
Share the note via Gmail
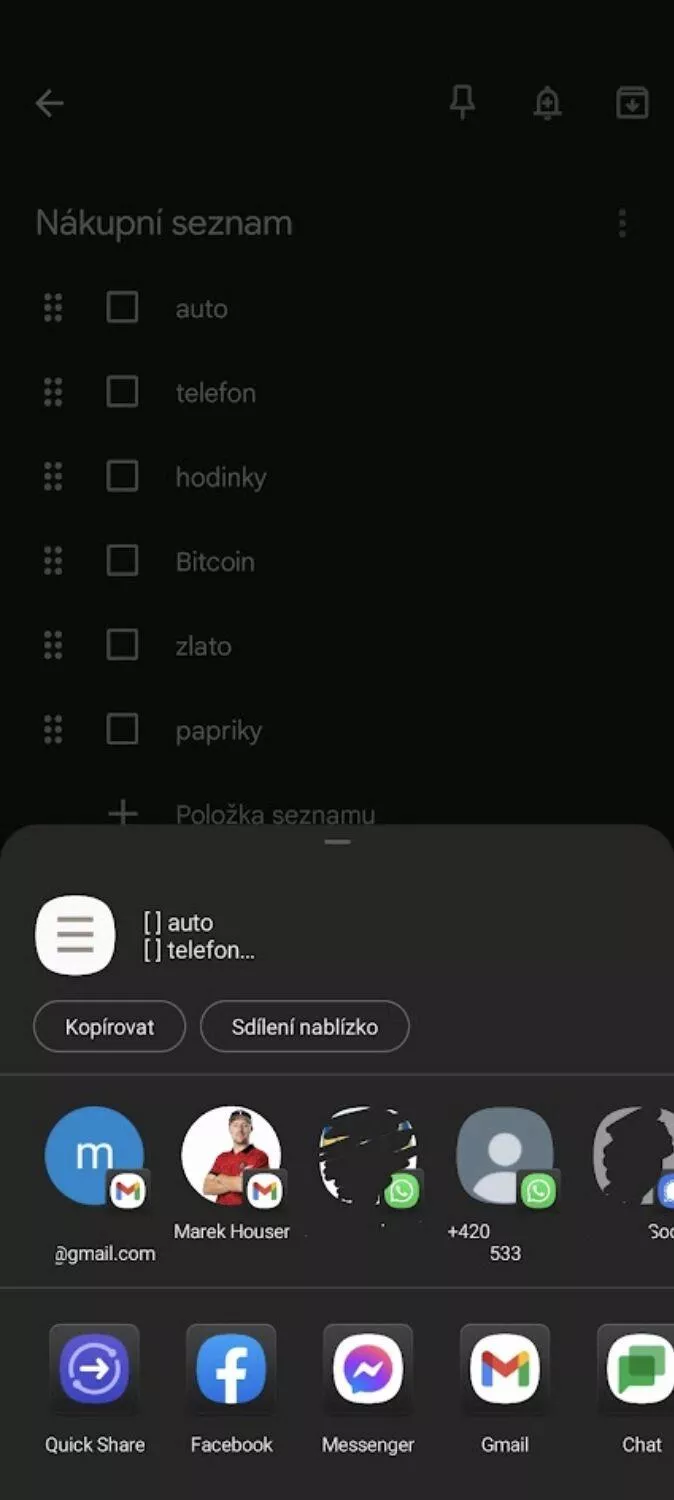504,1369
